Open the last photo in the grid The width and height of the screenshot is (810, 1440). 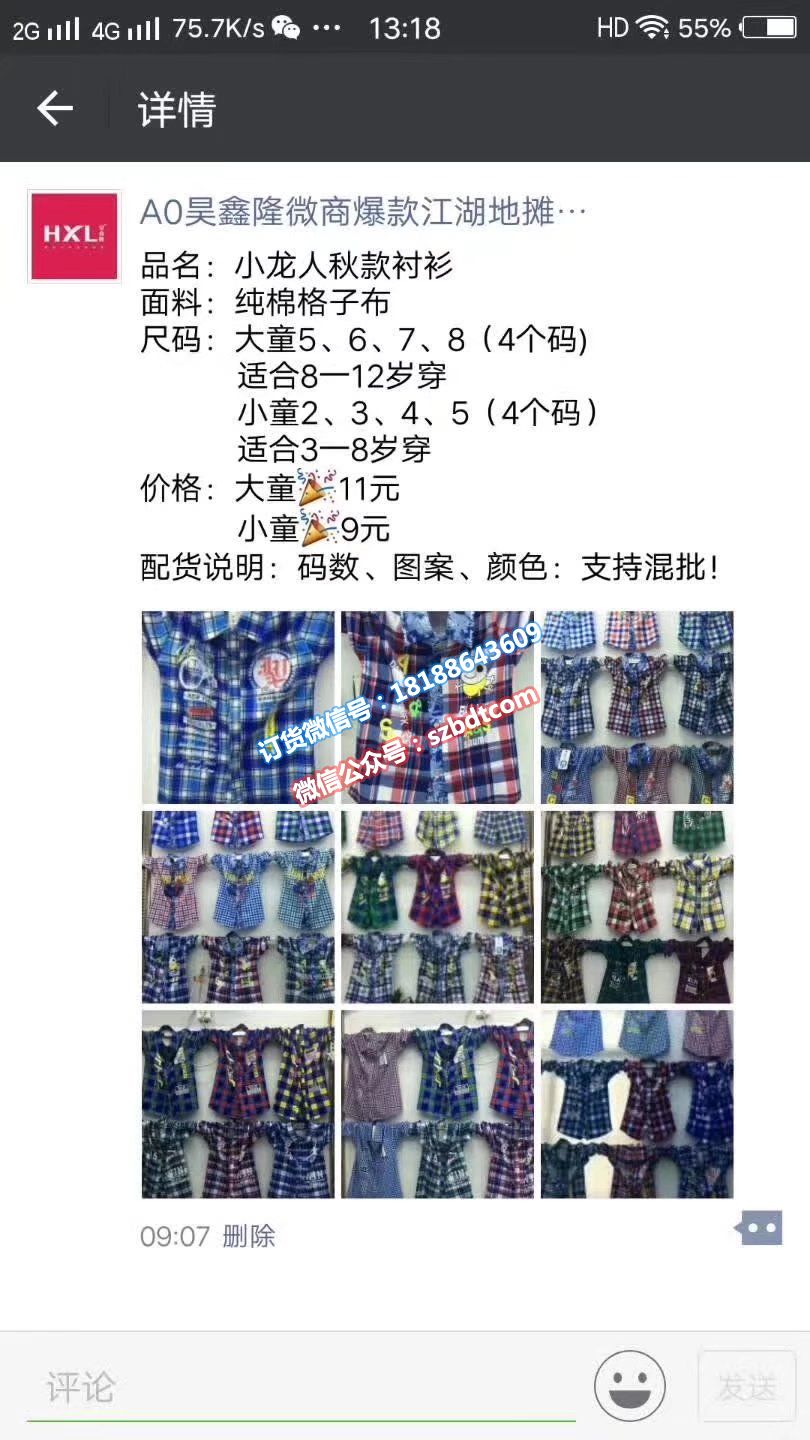[x=637, y=1104]
